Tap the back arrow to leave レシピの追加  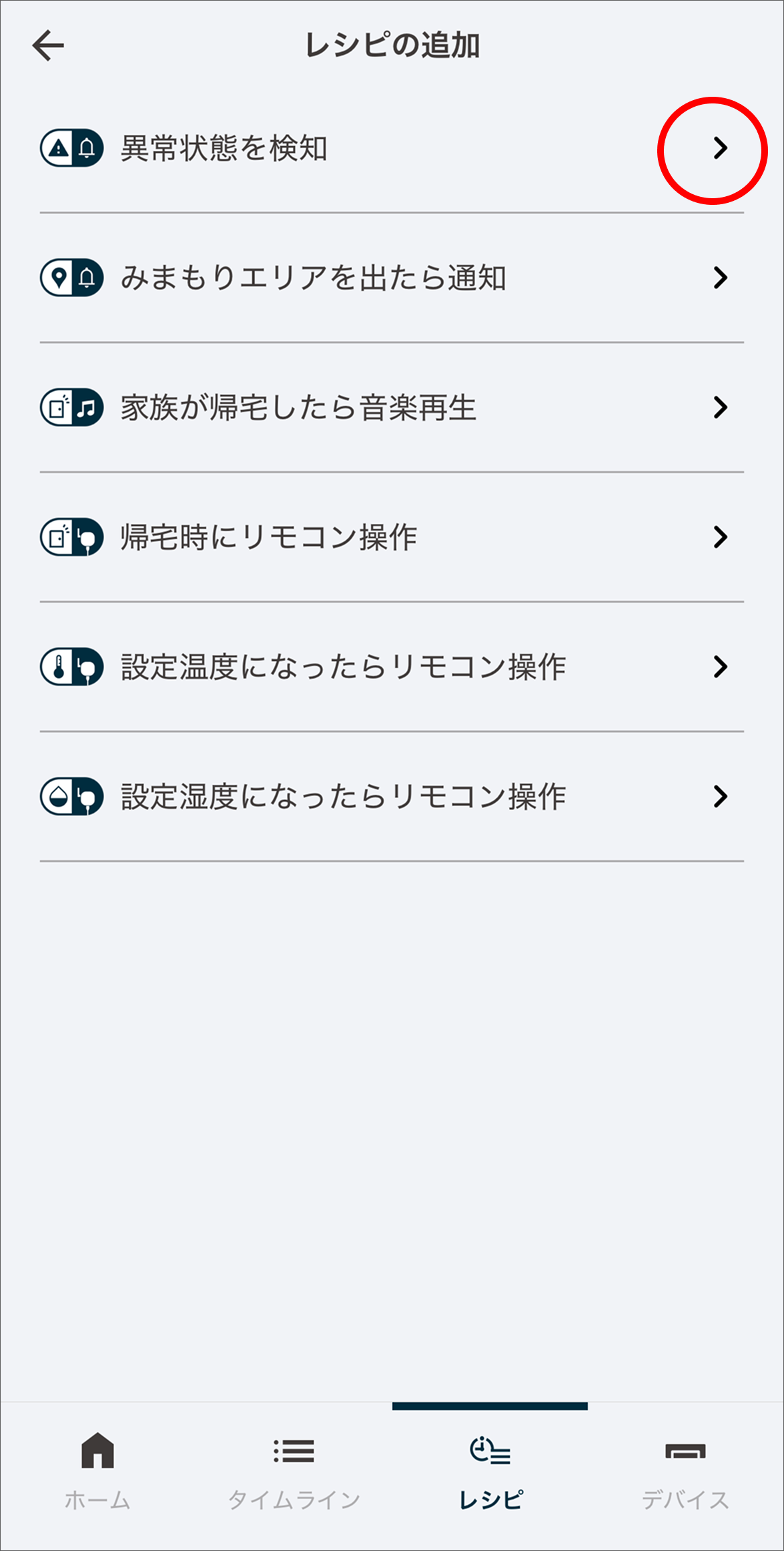click(x=49, y=46)
